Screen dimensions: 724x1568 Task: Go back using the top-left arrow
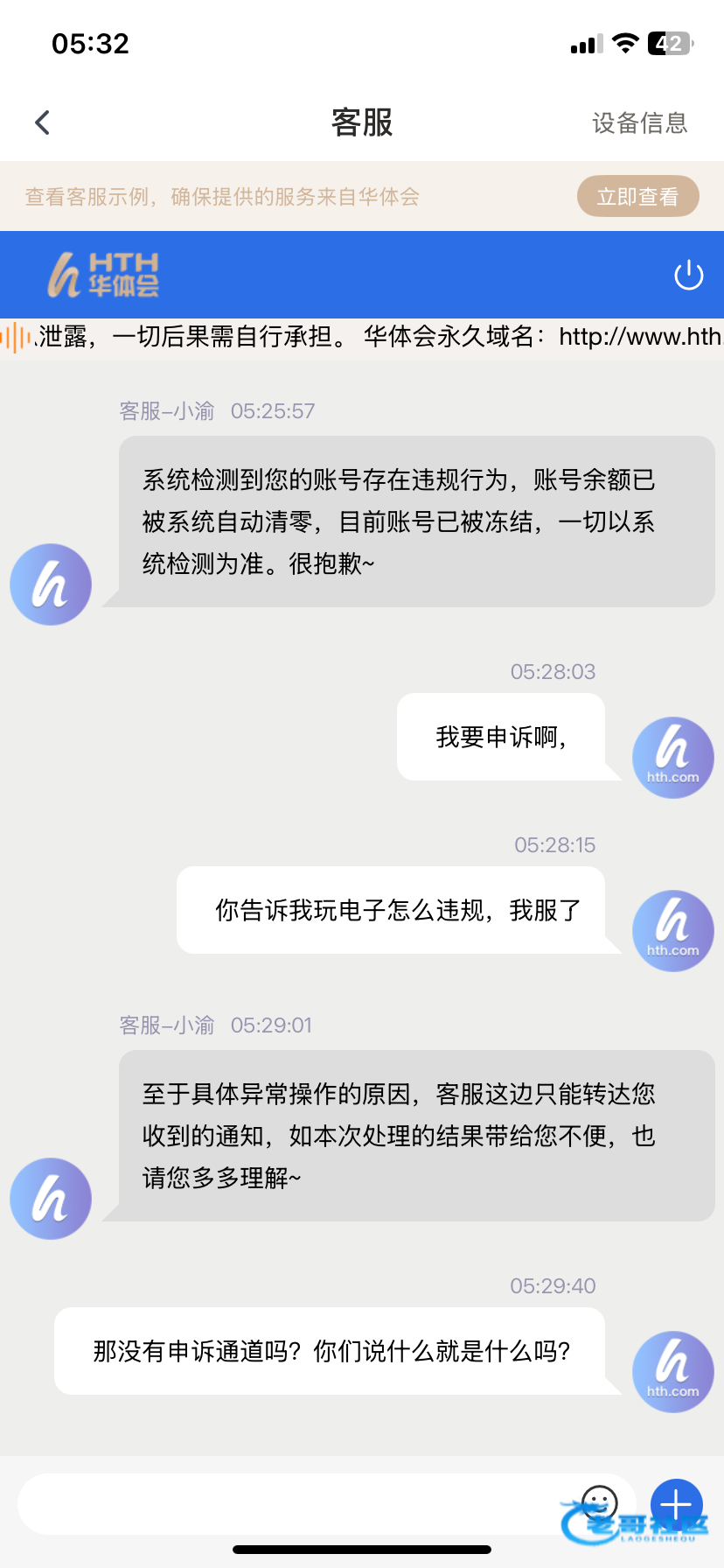(x=42, y=122)
